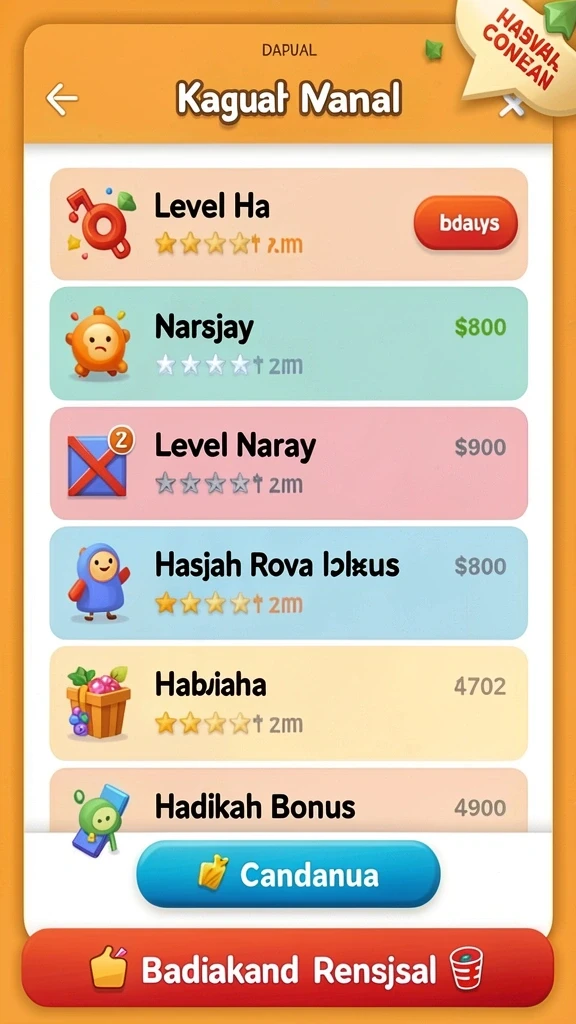Viewport: 576px width, 1024px height.
Task: Select the Level Naray row
Action: pyautogui.click(x=289, y=463)
